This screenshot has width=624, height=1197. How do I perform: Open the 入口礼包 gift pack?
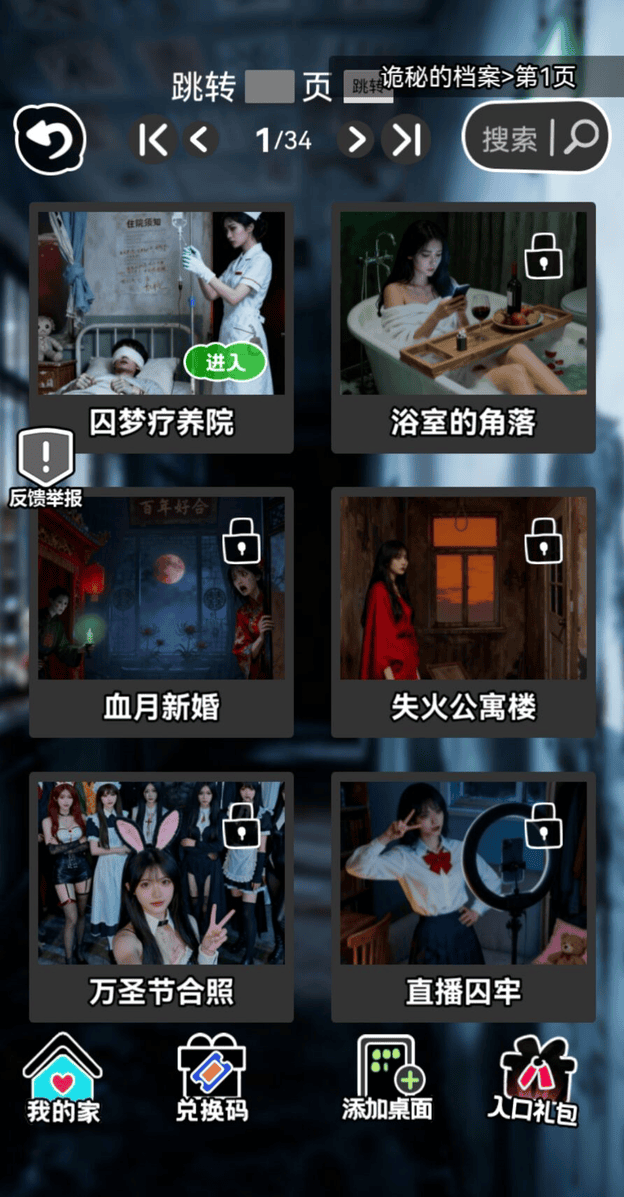[538, 1080]
